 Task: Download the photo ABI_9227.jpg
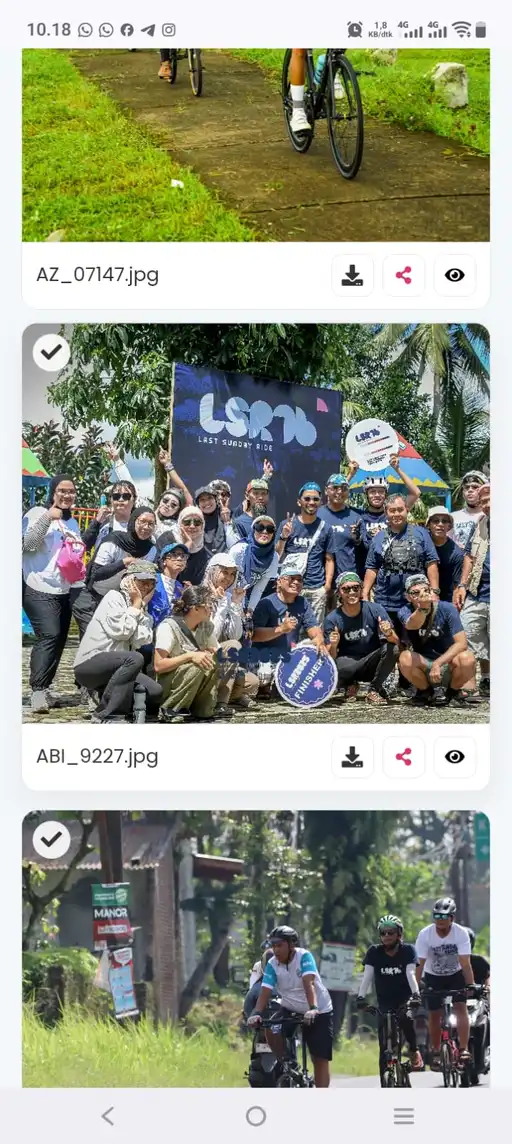point(352,757)
